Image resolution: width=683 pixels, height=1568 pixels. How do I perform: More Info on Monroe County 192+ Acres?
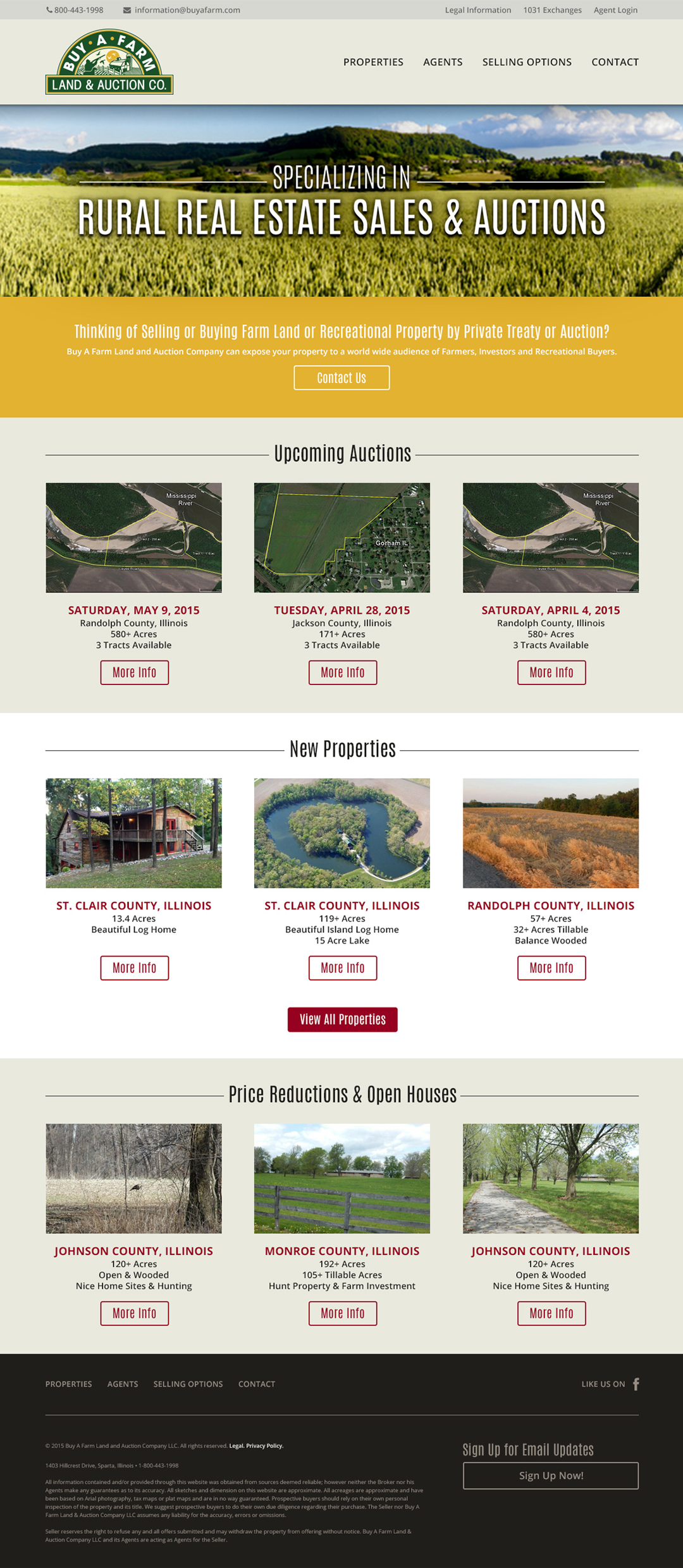pos(342,1313)
